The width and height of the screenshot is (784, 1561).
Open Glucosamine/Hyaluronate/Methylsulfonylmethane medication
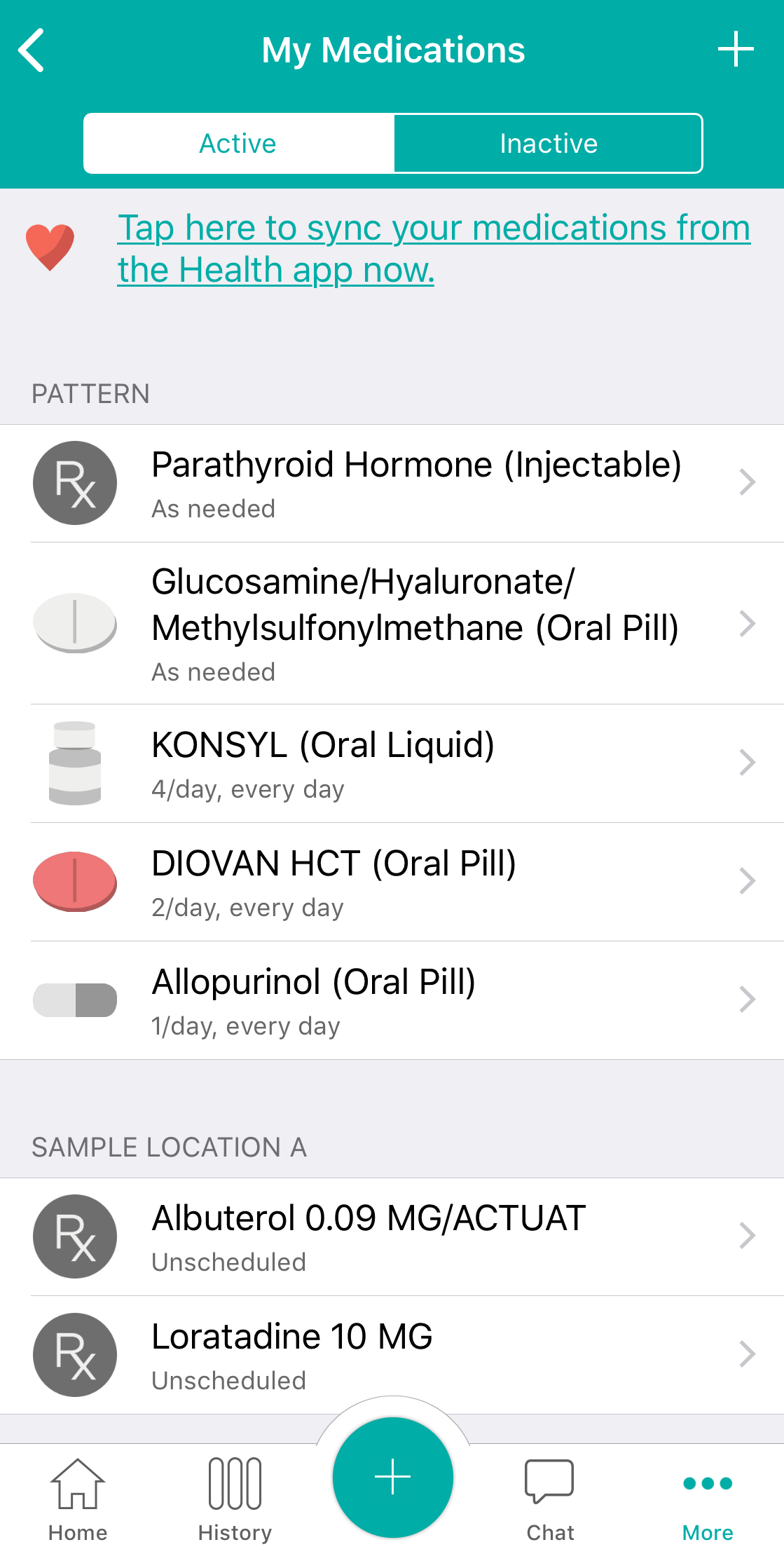pos(392,623)
